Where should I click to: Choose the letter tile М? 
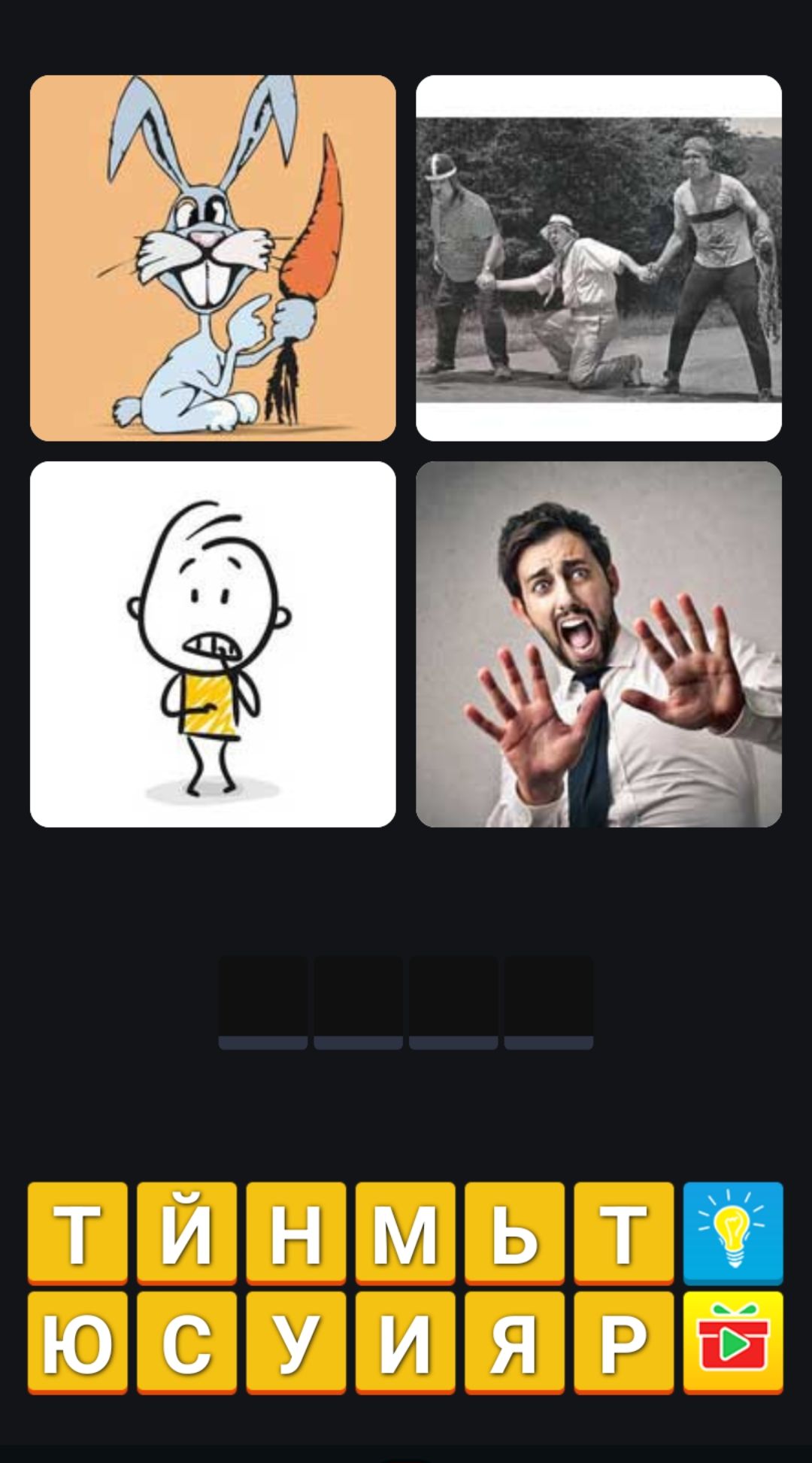pyautogui.click(x=405, y=1232)
